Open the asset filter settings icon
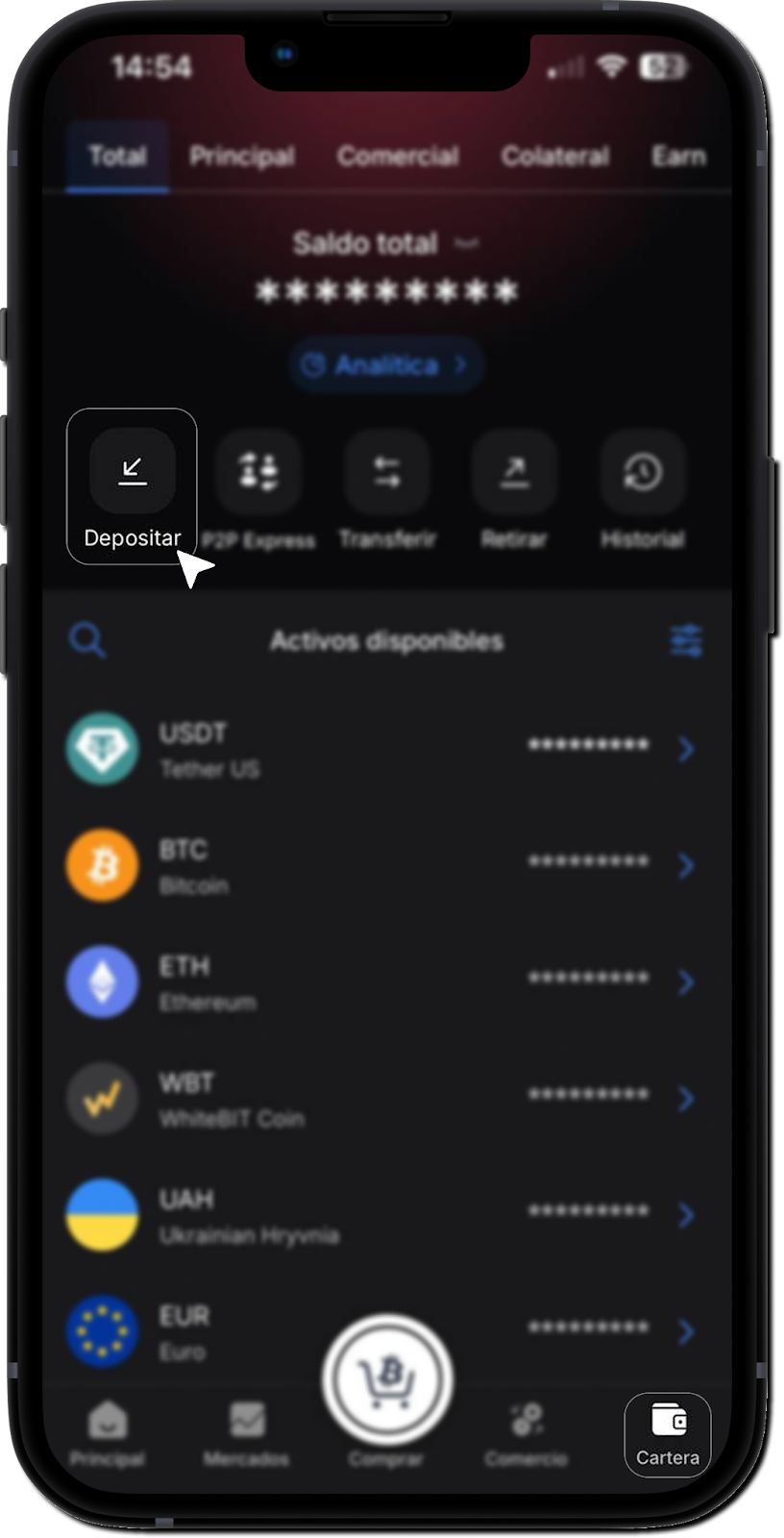 click(x=686, y=640)
